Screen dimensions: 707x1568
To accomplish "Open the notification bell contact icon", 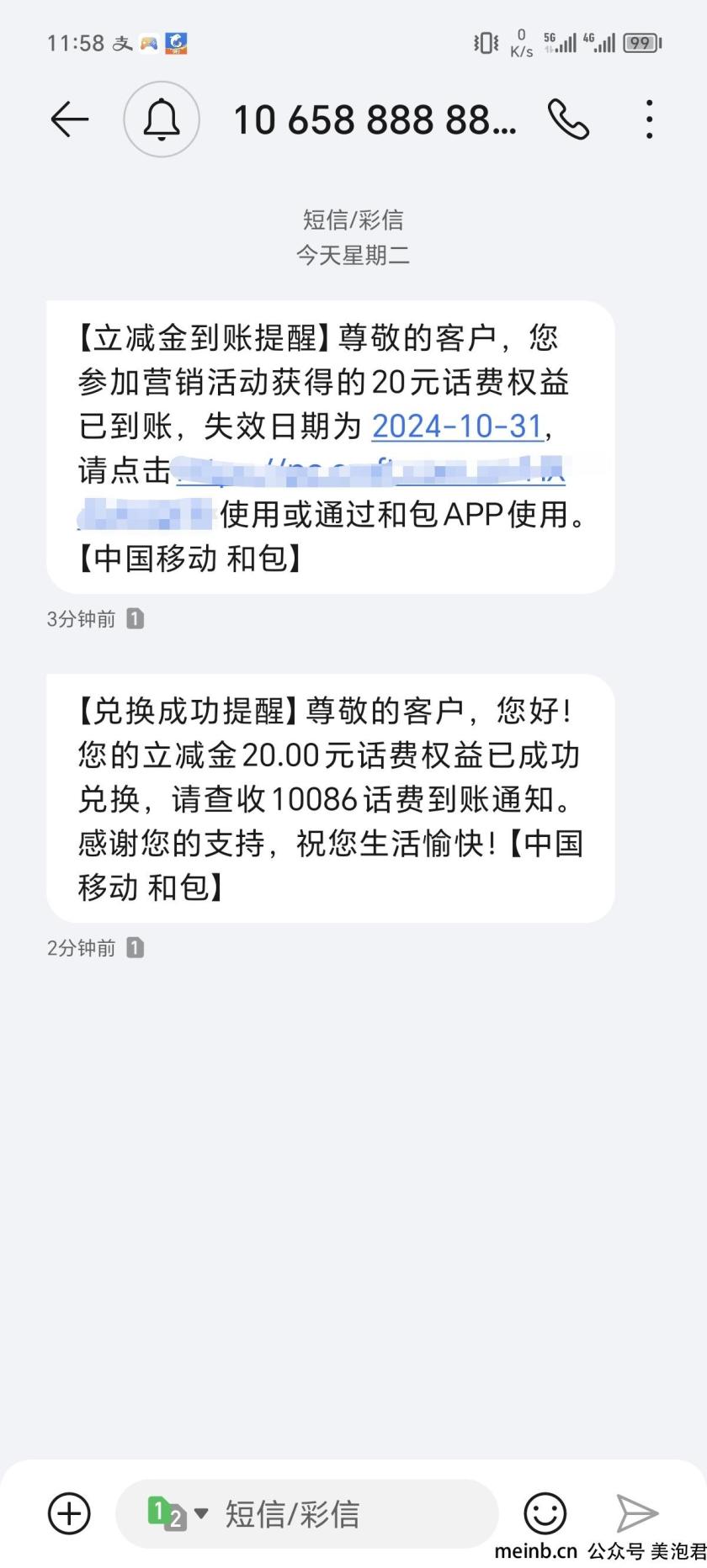I will [162, 119].
